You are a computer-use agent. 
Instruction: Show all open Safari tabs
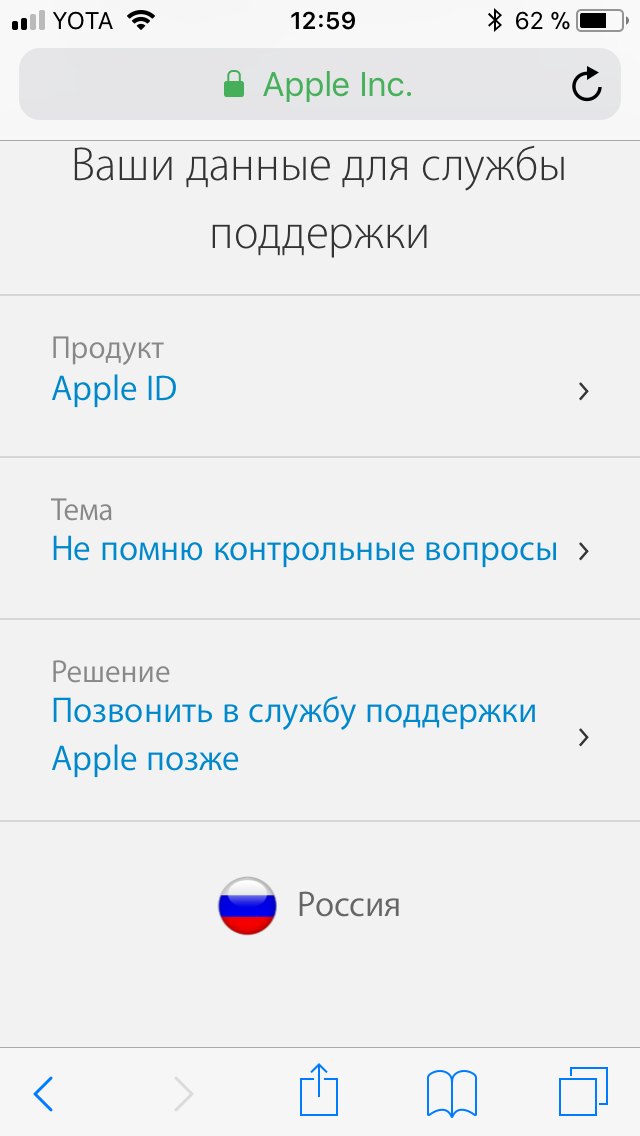583,1092
